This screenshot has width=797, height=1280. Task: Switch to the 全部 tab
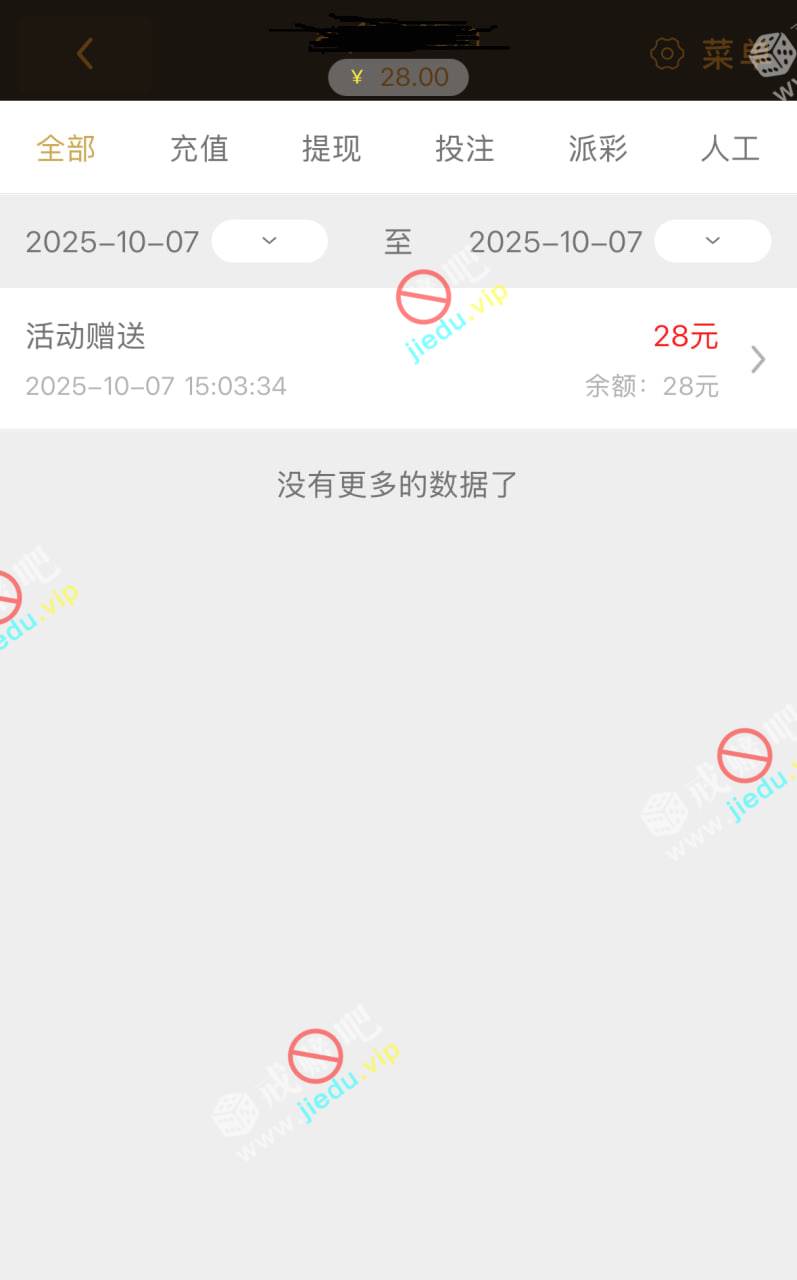[x=66, y=149]
